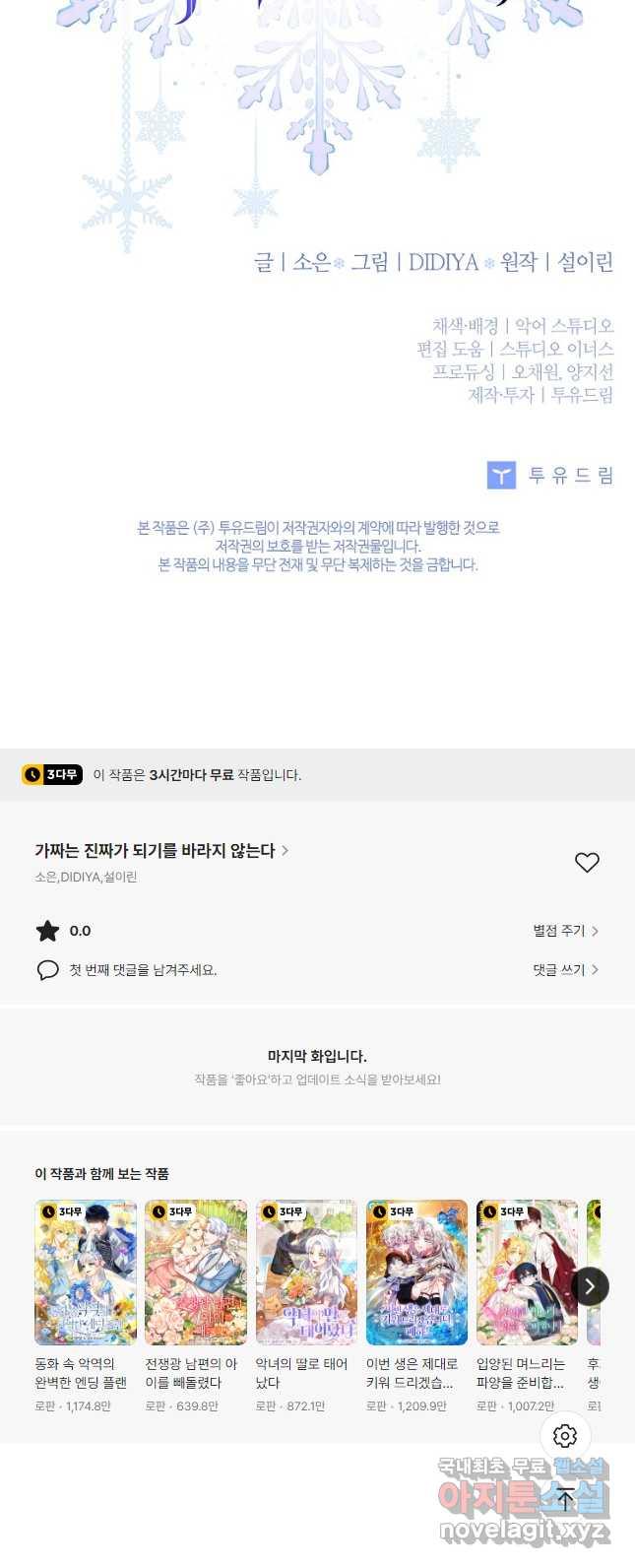The image size is (635, 1568).
Task: Open the 악녀의 딸로 태어났다 card
Action: point(306,1273)
